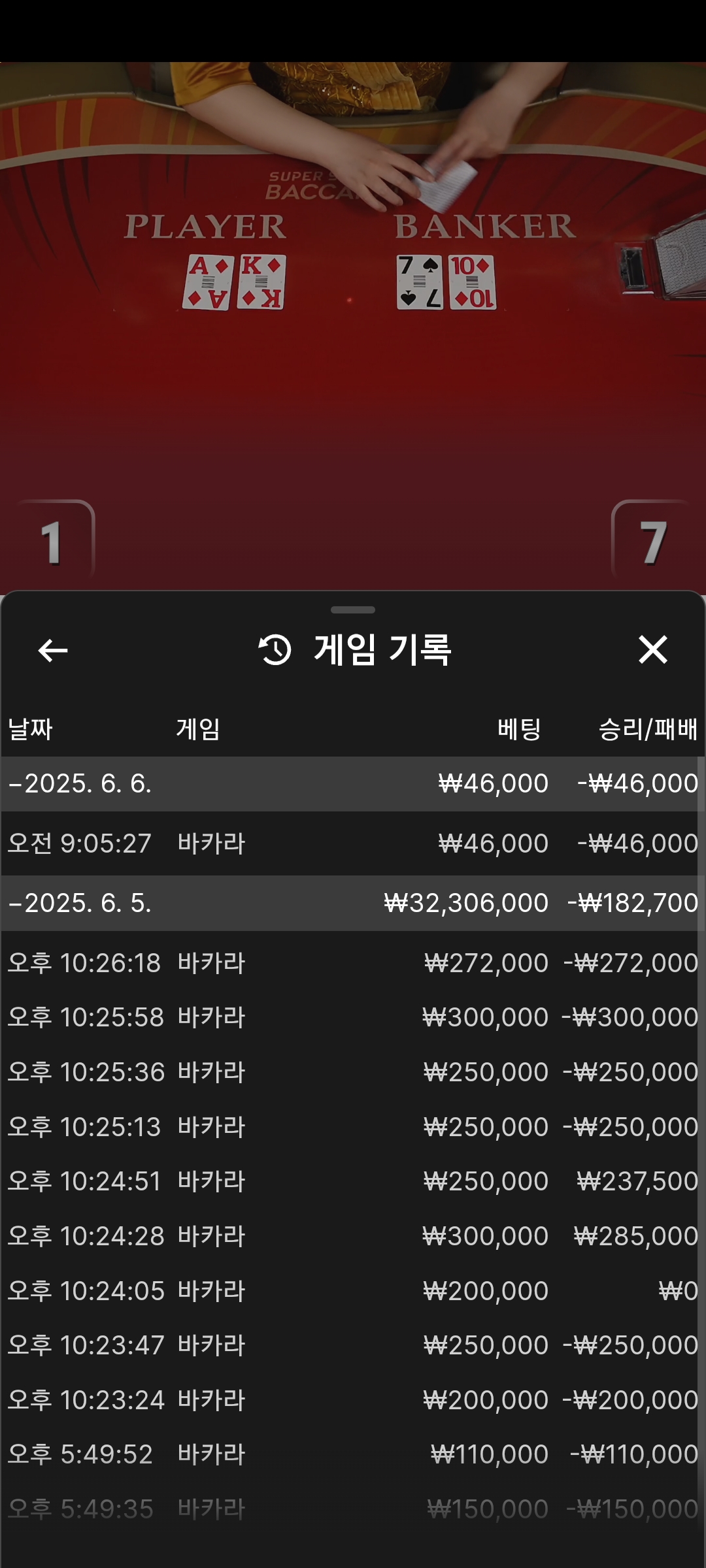The height and width of the screenshot is (1568, 706).
Task: Open the 오후 10:26:18 바카라 record
Action: tap(353, 963)
